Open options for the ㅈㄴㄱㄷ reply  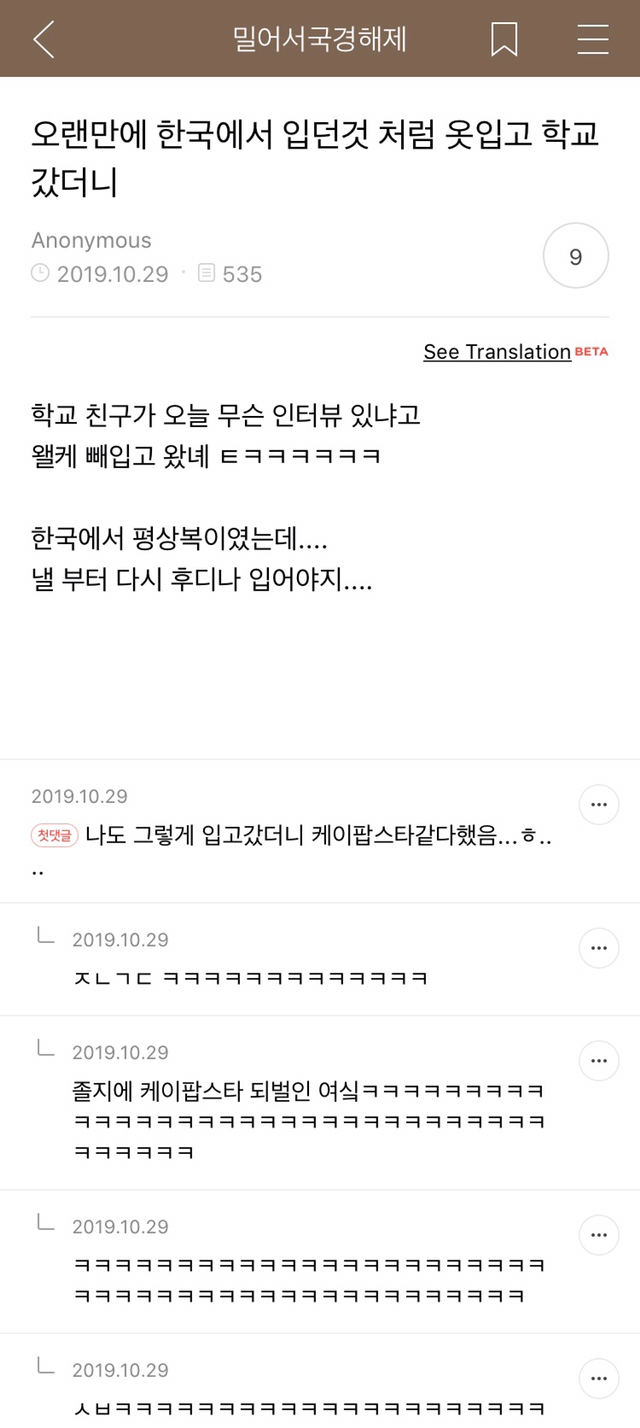click(599, 948)
